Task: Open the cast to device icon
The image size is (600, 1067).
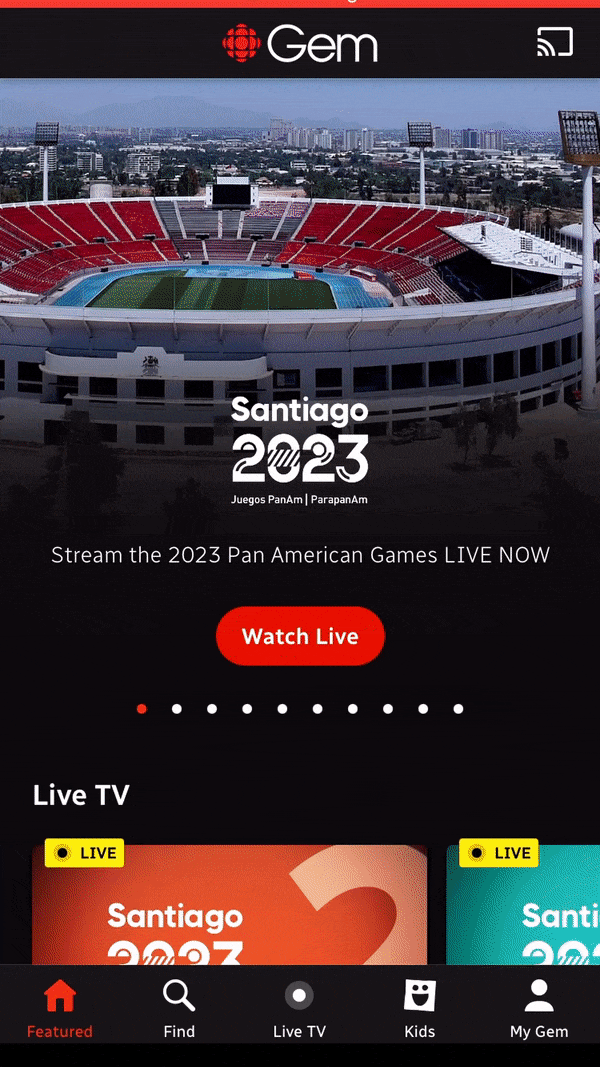Action: 555,42
